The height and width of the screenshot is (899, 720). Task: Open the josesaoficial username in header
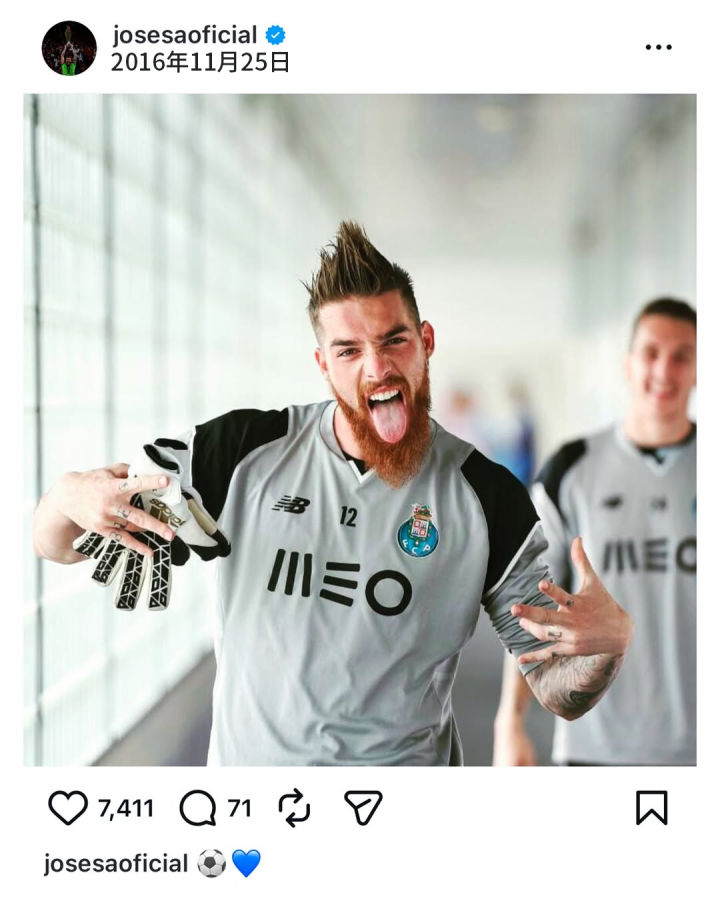coord(185,35)
